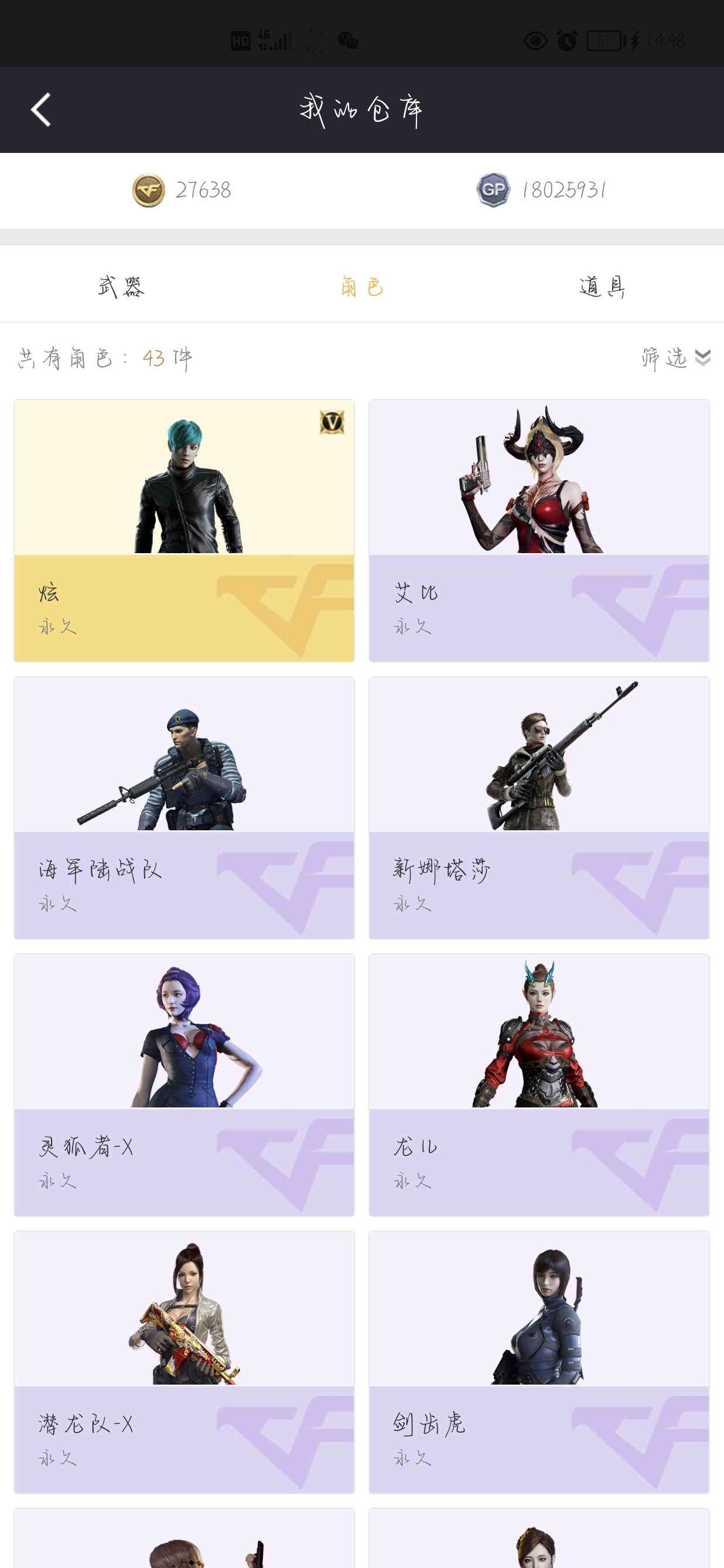Go back from 我的仓库
The height and width of the screenshot is (1568, 724).
click(41, 110)
